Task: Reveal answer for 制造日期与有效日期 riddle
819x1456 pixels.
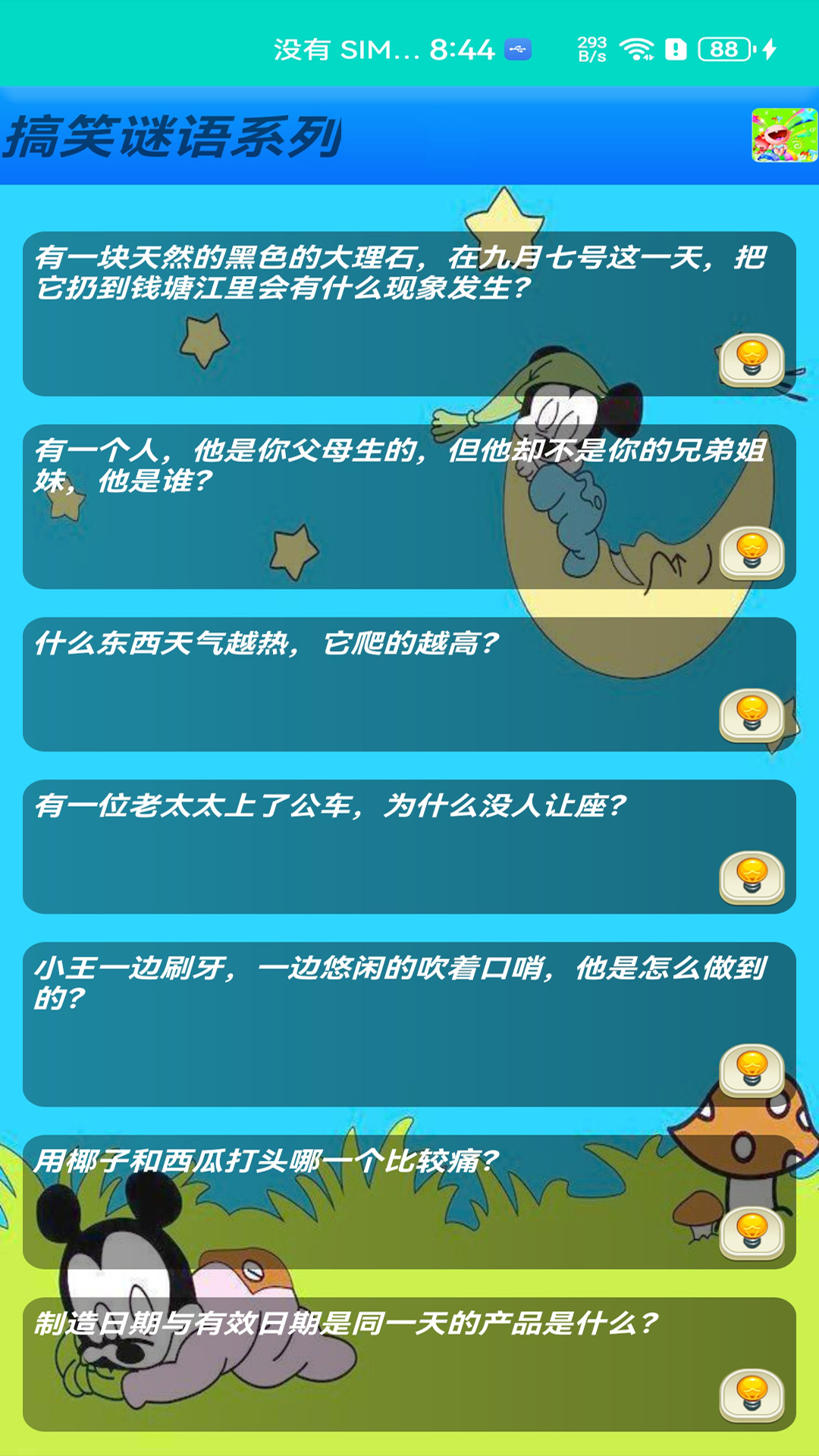Action: coord(752,1394)
